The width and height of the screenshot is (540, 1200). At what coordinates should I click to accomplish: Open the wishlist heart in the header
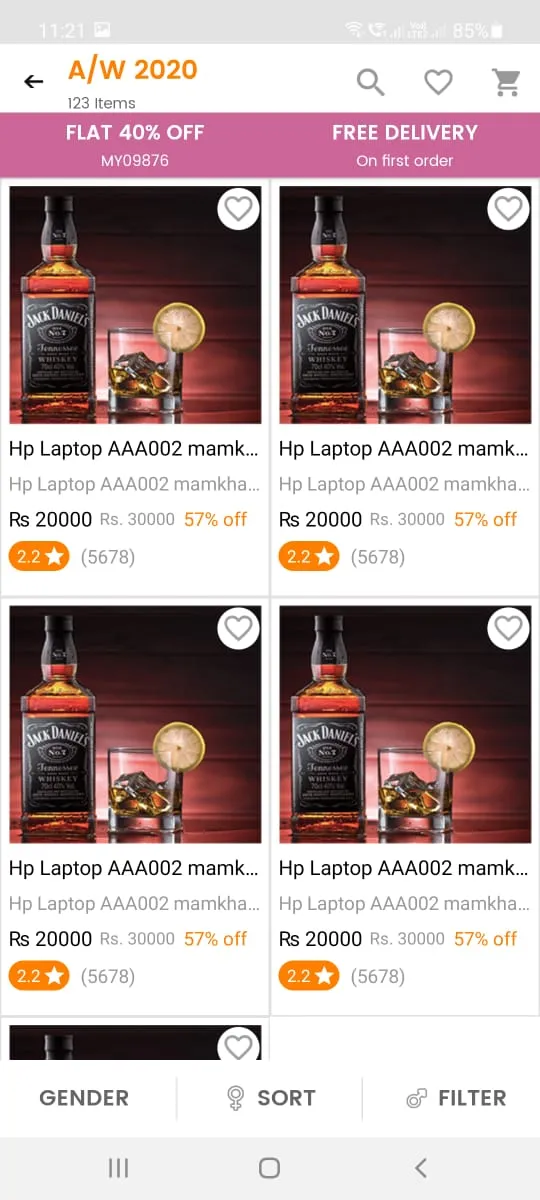click(438, 82)
